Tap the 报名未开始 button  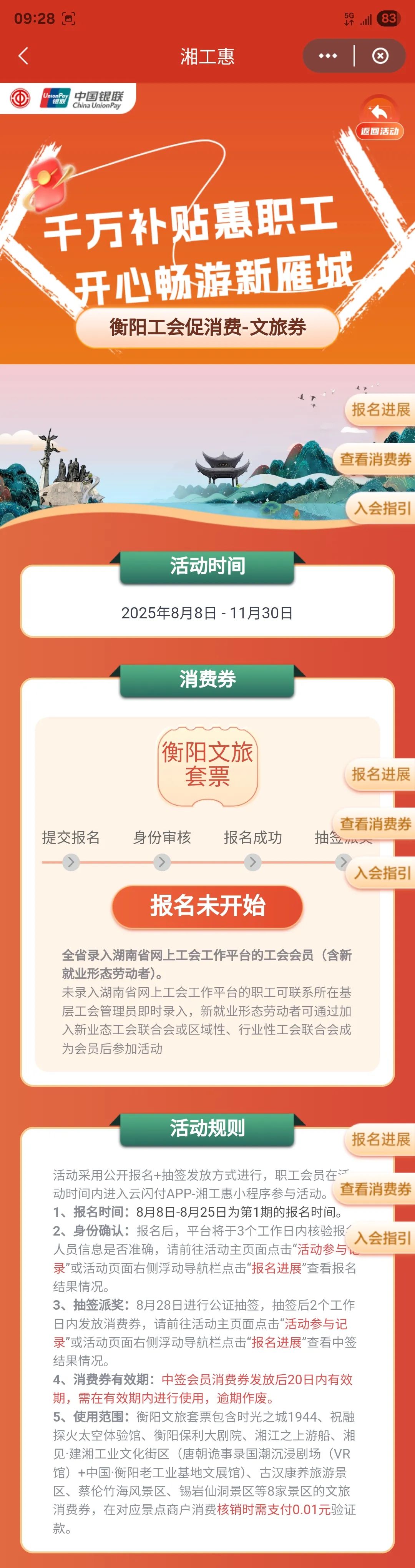pyautogui.click(x=207, y=906)
